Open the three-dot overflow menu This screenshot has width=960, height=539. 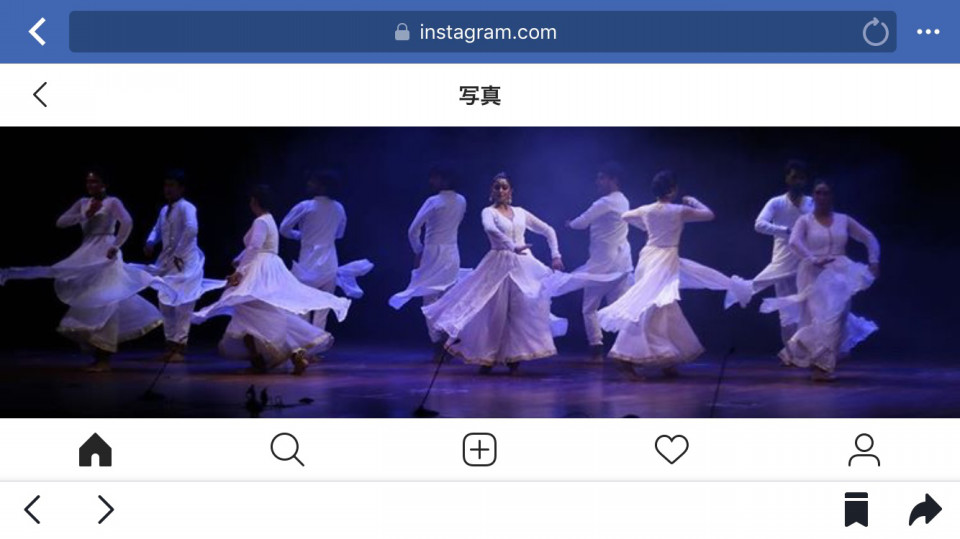click(x=928, y=32)
